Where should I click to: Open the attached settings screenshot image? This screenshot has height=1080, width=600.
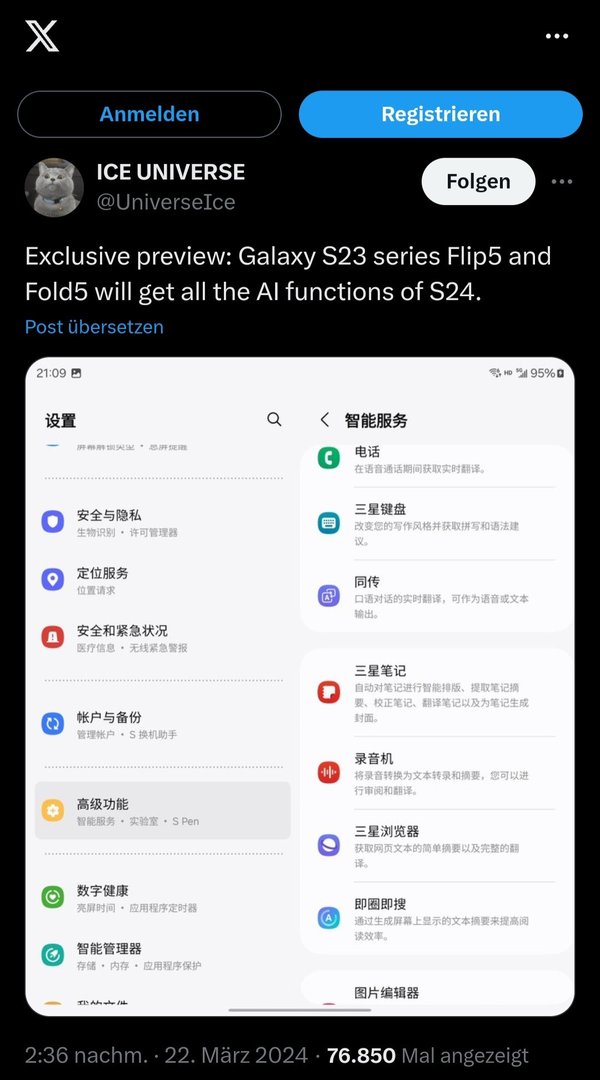coord(300,685)
